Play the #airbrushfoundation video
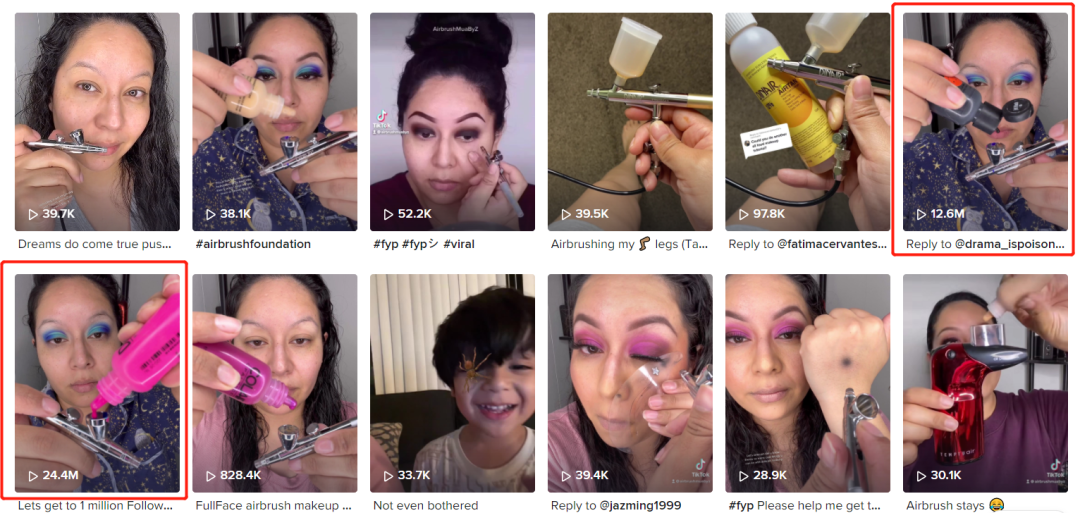 (x=274, y=121)
